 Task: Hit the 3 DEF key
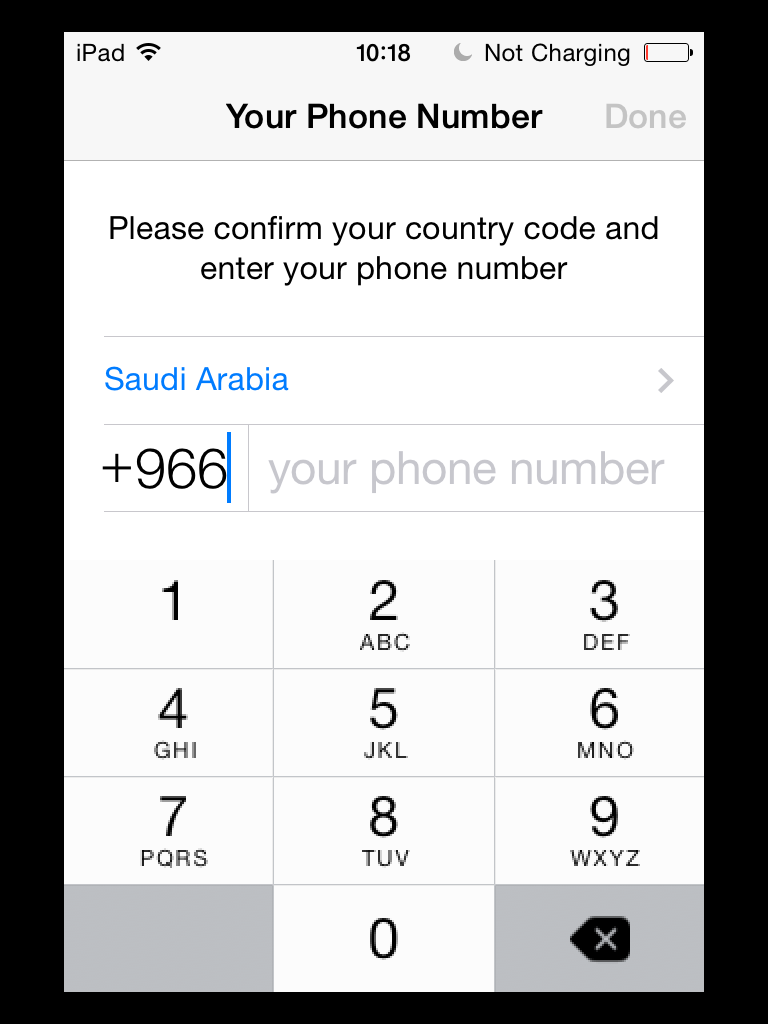tap(602, 613)
